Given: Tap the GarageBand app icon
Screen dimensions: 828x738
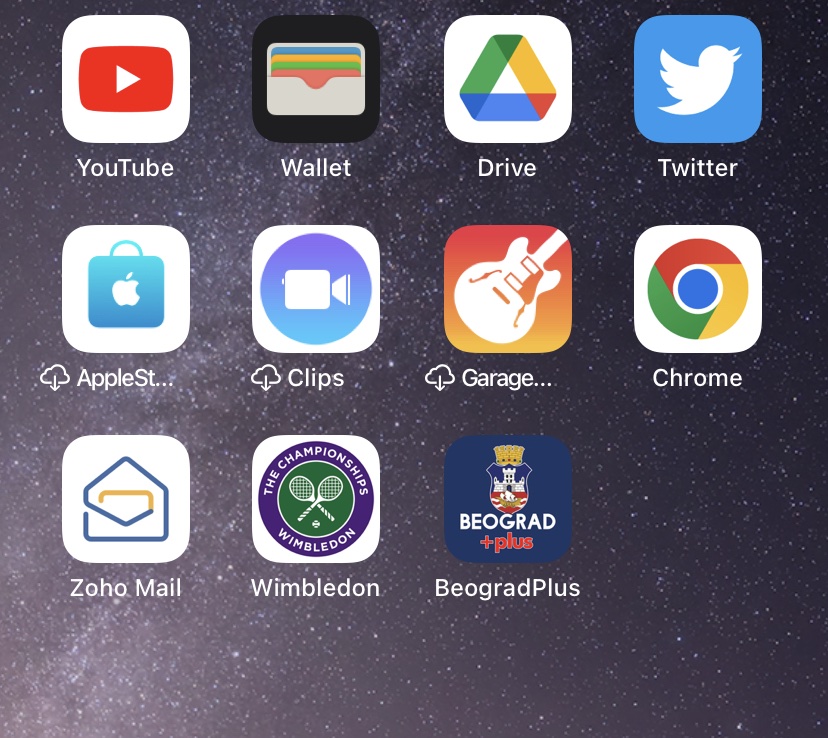Looking at the screenshot, I should (507, 289).
